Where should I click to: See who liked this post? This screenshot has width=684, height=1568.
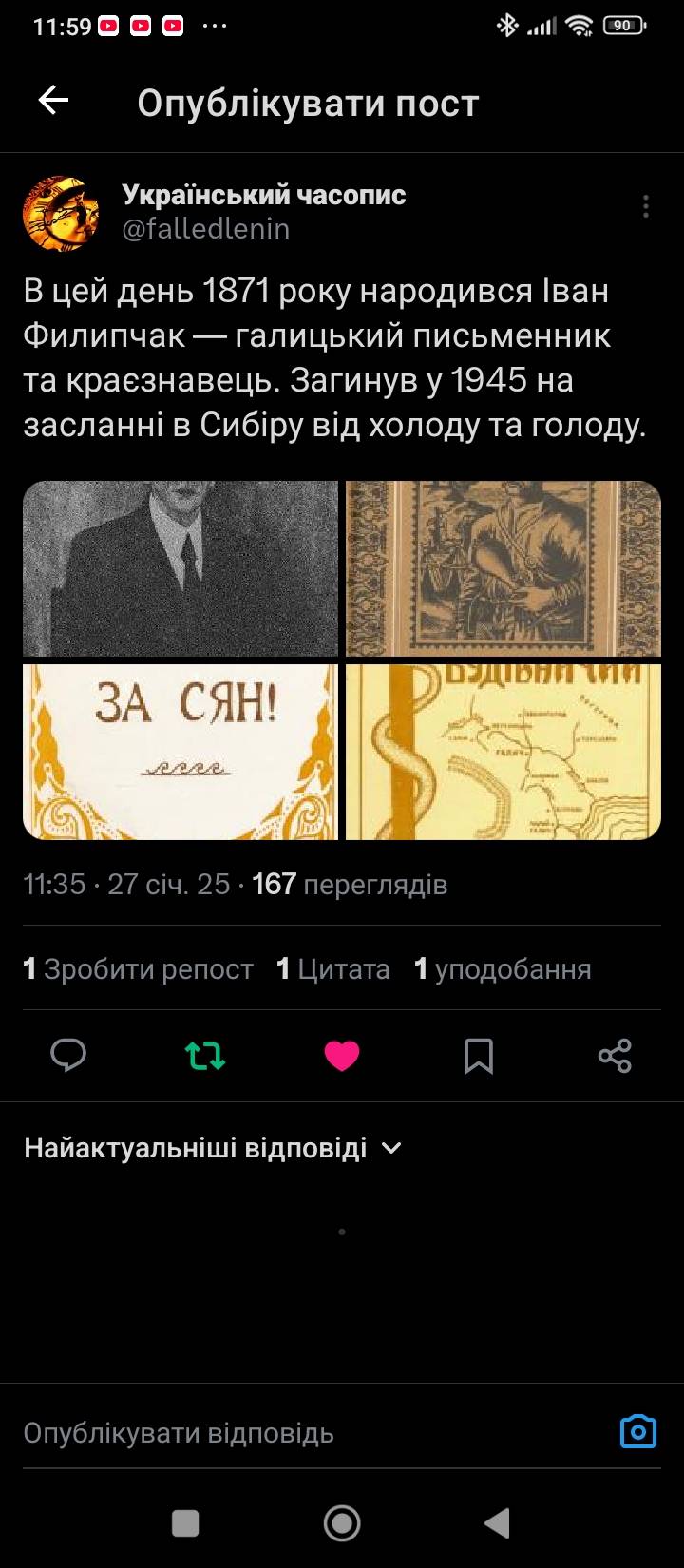503,969
